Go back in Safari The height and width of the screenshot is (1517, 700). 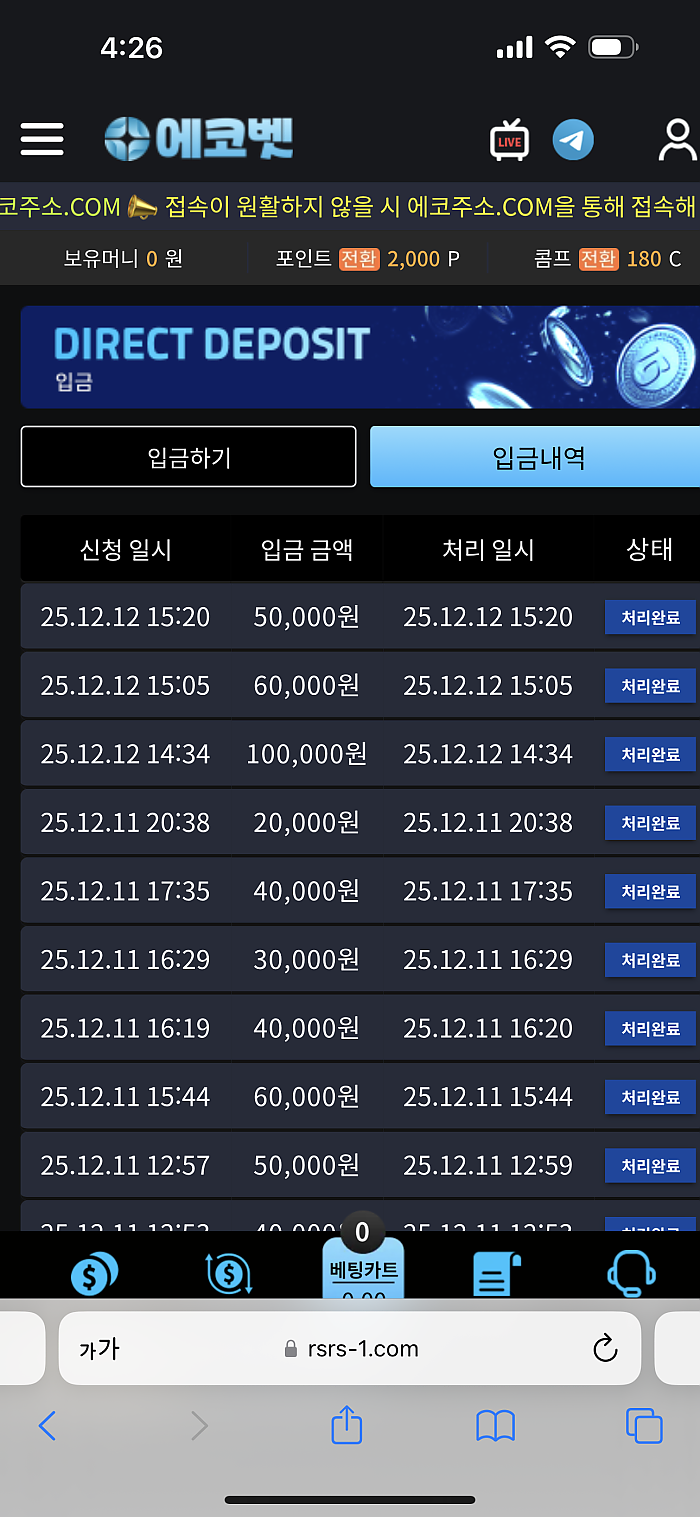coord(47,1426)
